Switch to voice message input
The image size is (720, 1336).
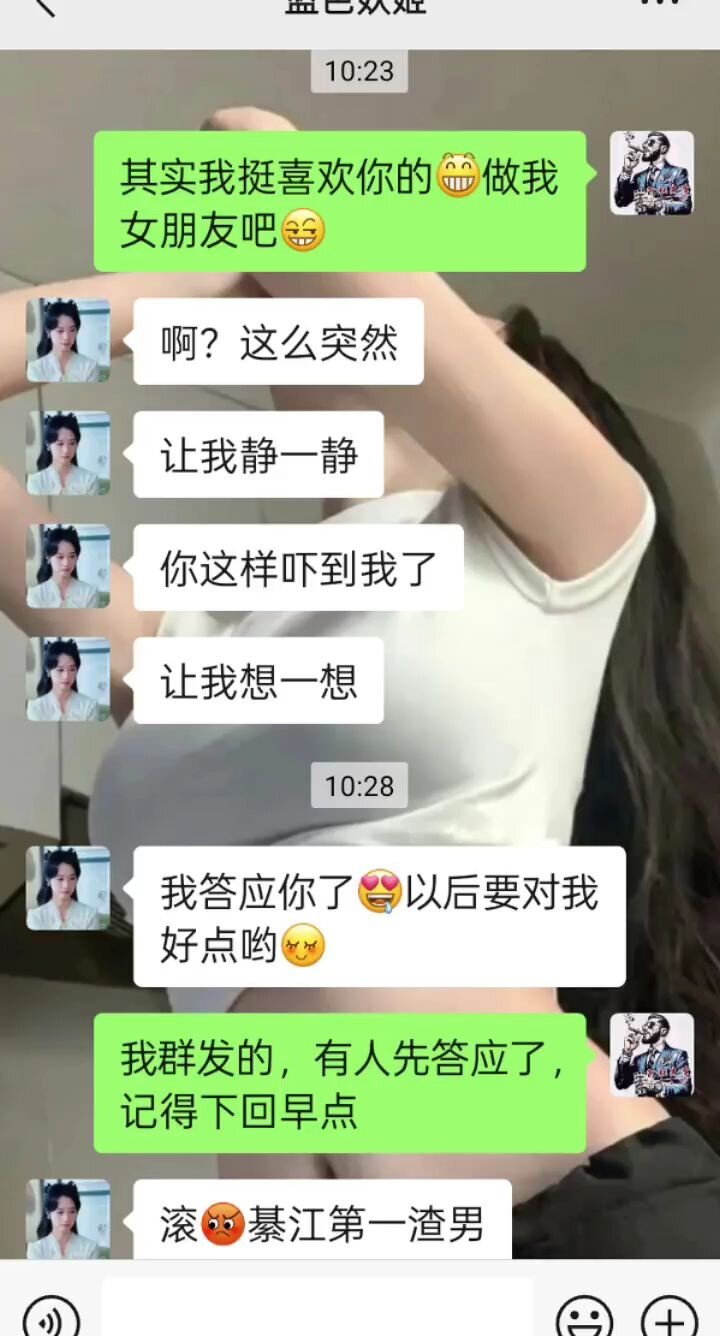coord(50,1313)
